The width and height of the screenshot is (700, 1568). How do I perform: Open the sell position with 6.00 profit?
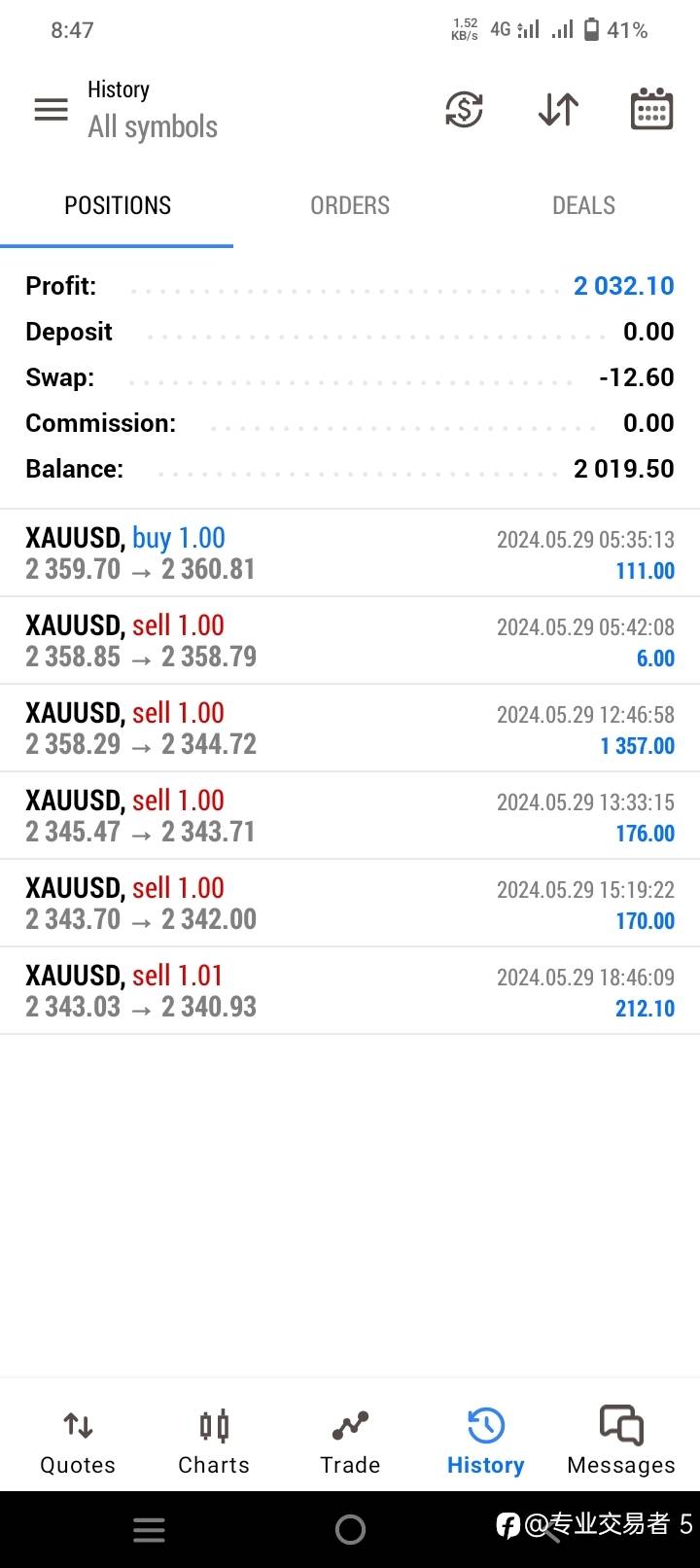click(x=350, y=640)
